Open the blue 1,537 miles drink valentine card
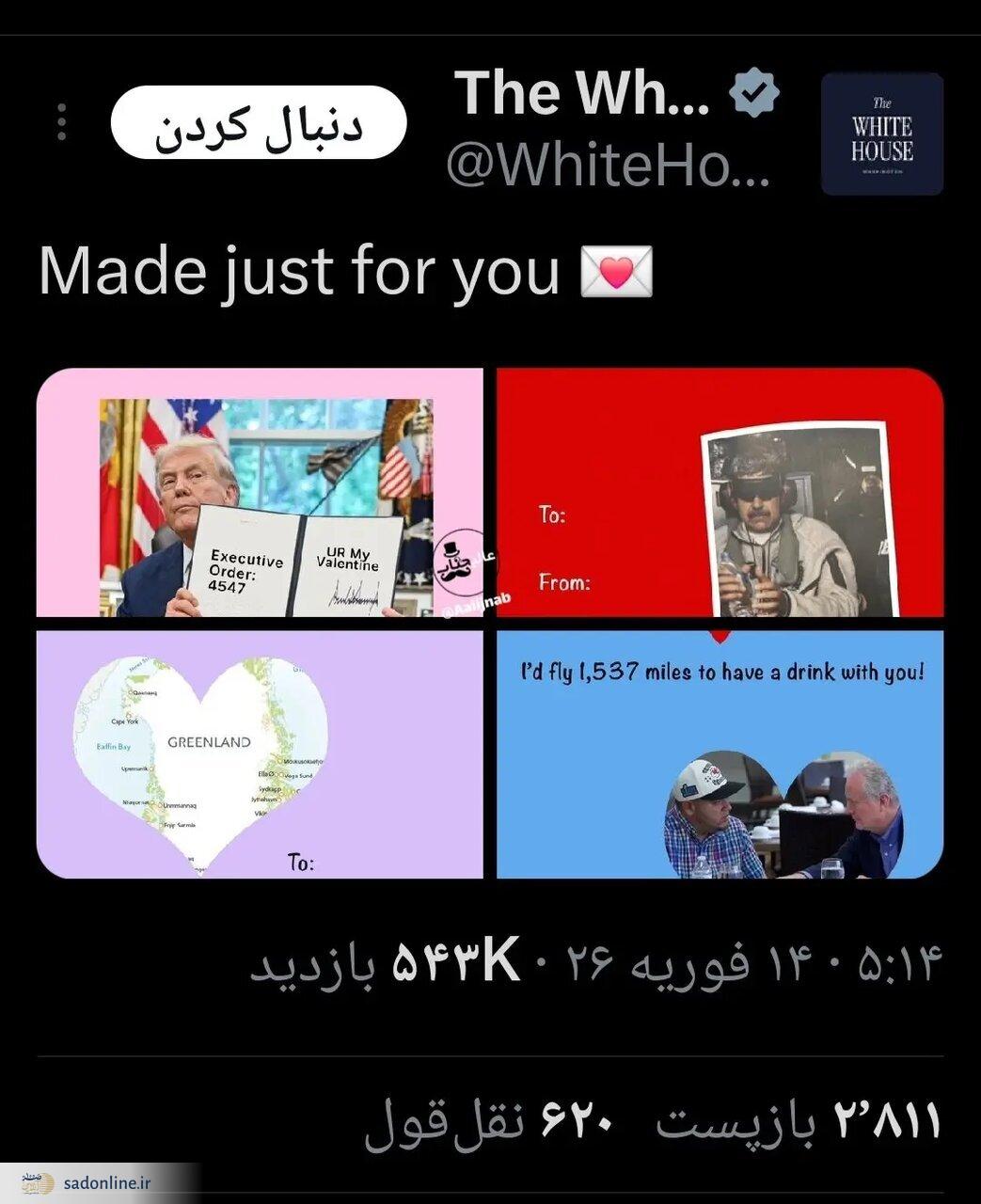 tap(720, 752)
